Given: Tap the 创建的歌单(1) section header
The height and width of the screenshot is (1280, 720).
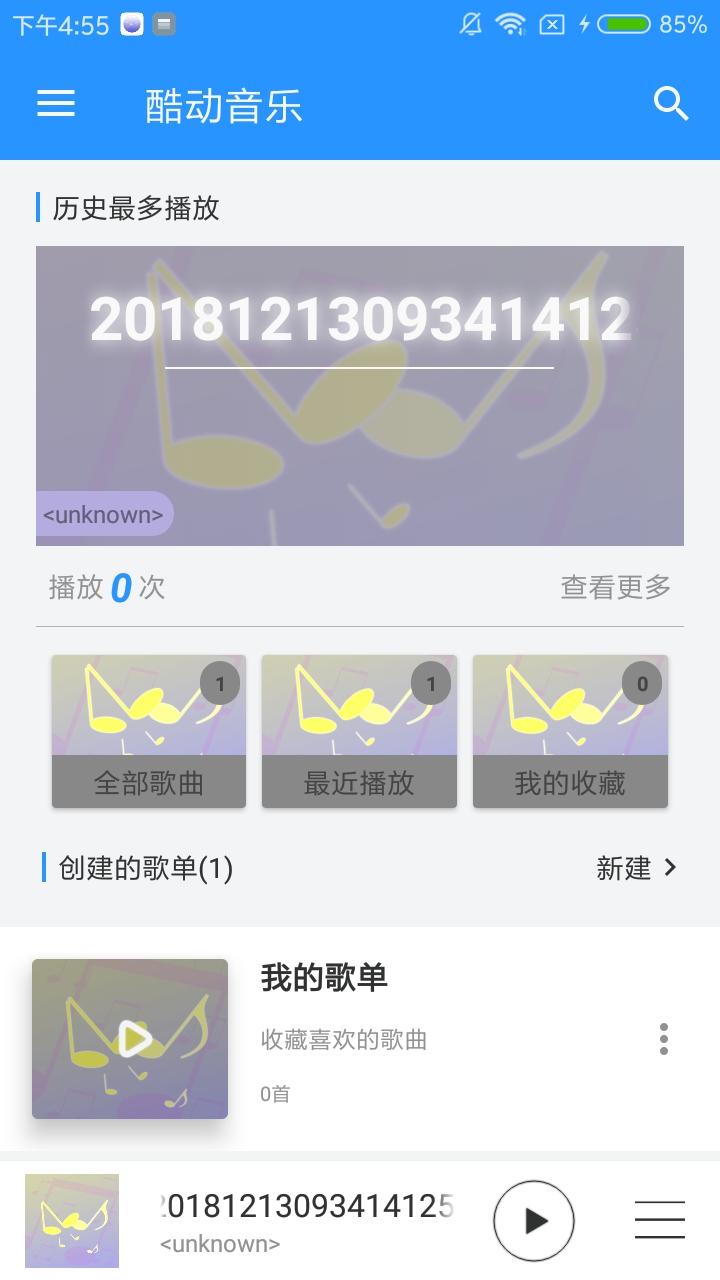Looking at the screenshot, I should tap(138, 869).
